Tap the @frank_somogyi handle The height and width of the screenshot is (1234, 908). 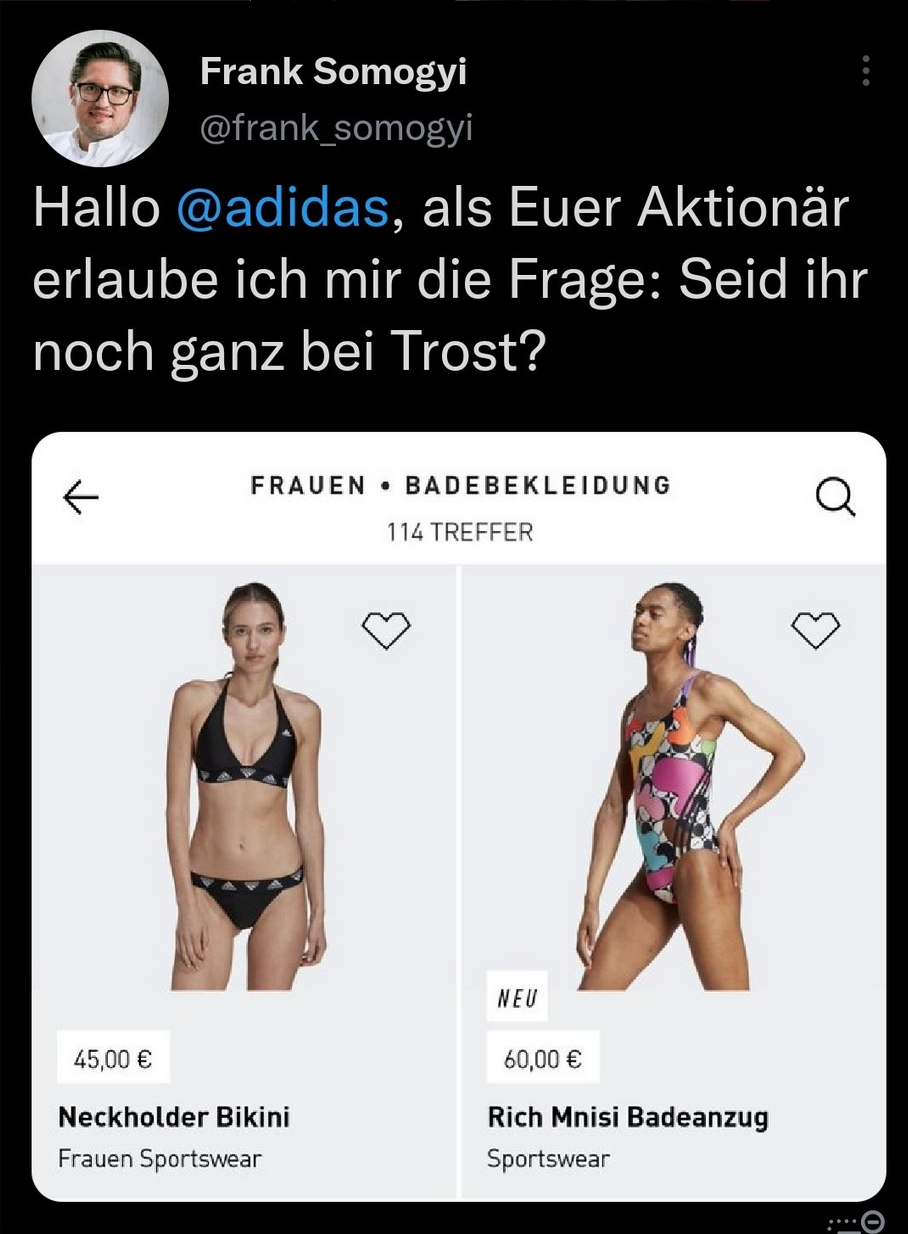(336, 128)
